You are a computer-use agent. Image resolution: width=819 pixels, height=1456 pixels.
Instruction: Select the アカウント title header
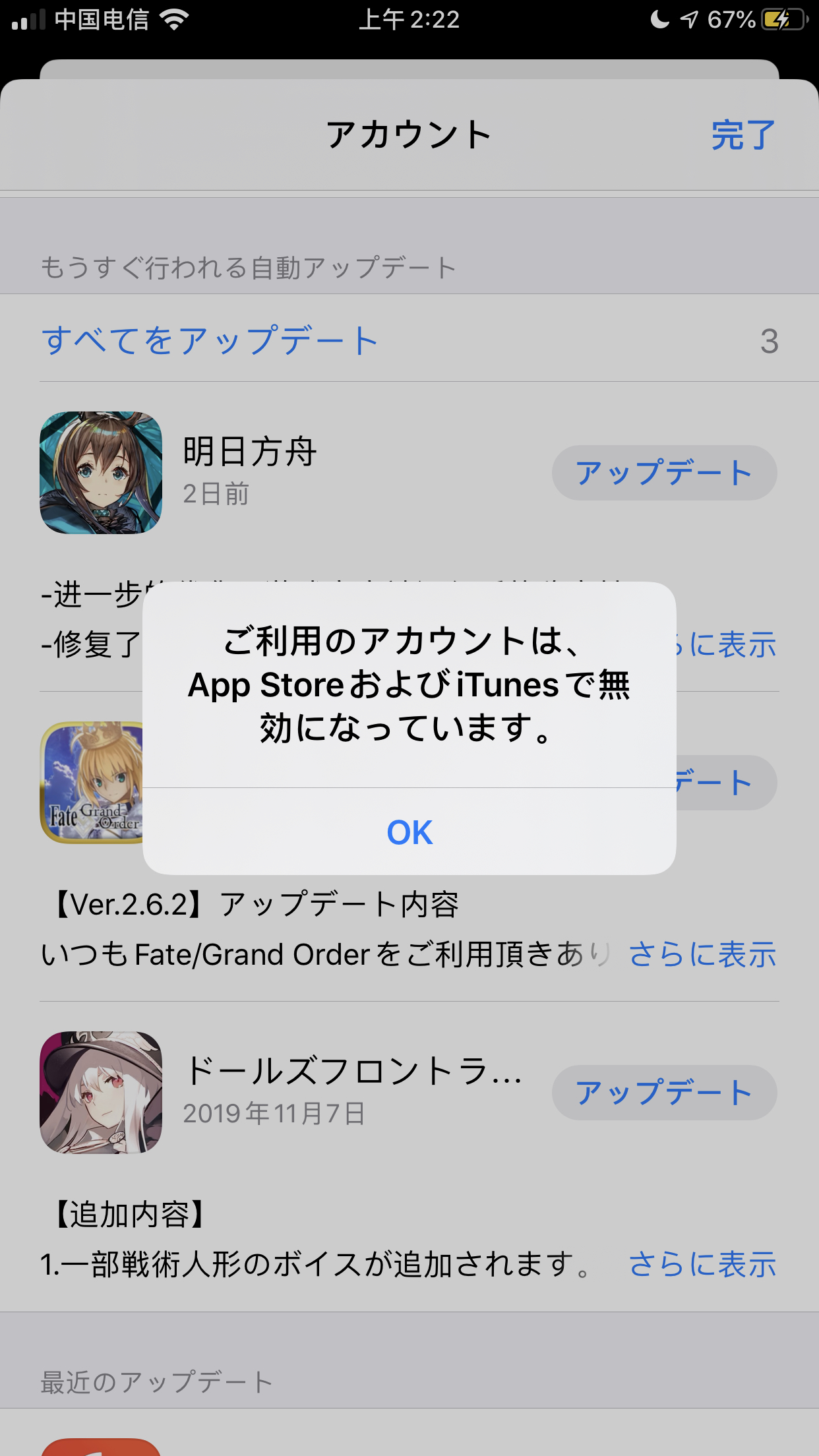(x=409, y=134)
